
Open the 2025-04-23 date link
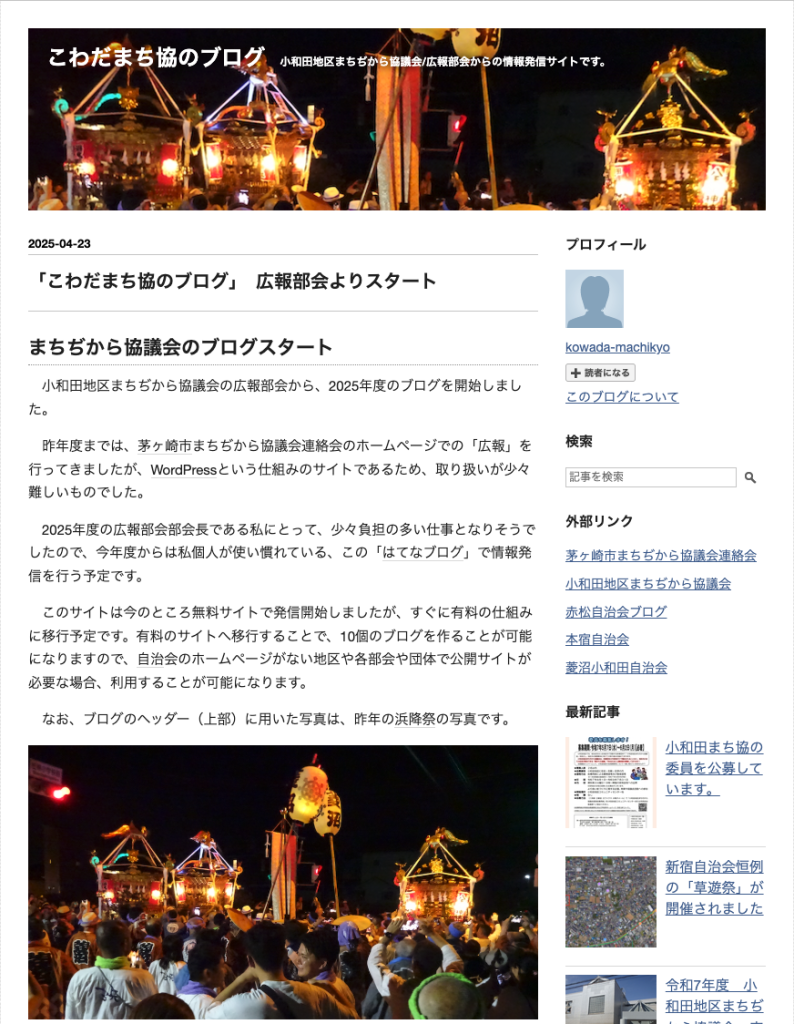pyautogui.click(x=59, y=244)
